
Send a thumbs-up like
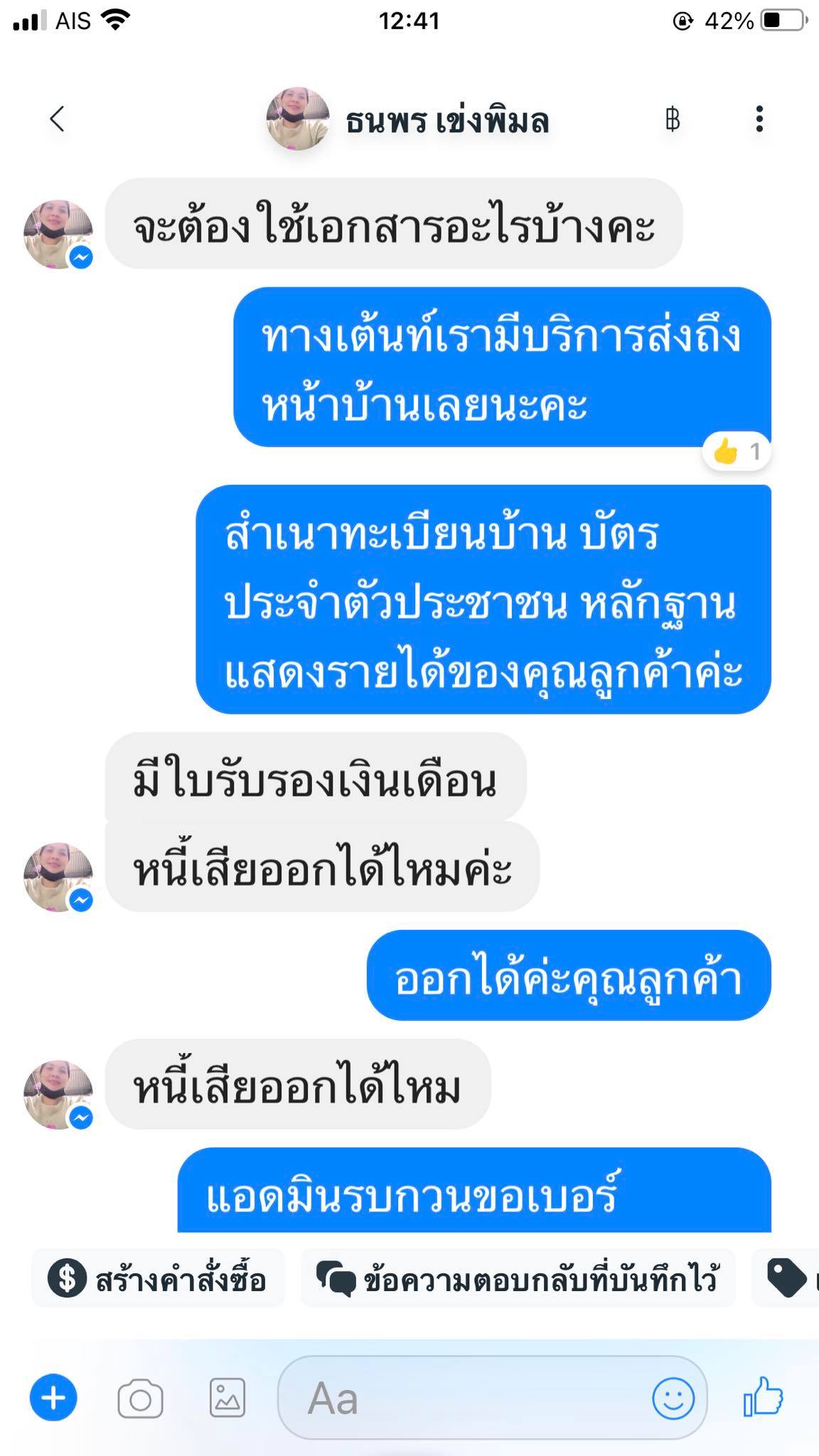763,1396
